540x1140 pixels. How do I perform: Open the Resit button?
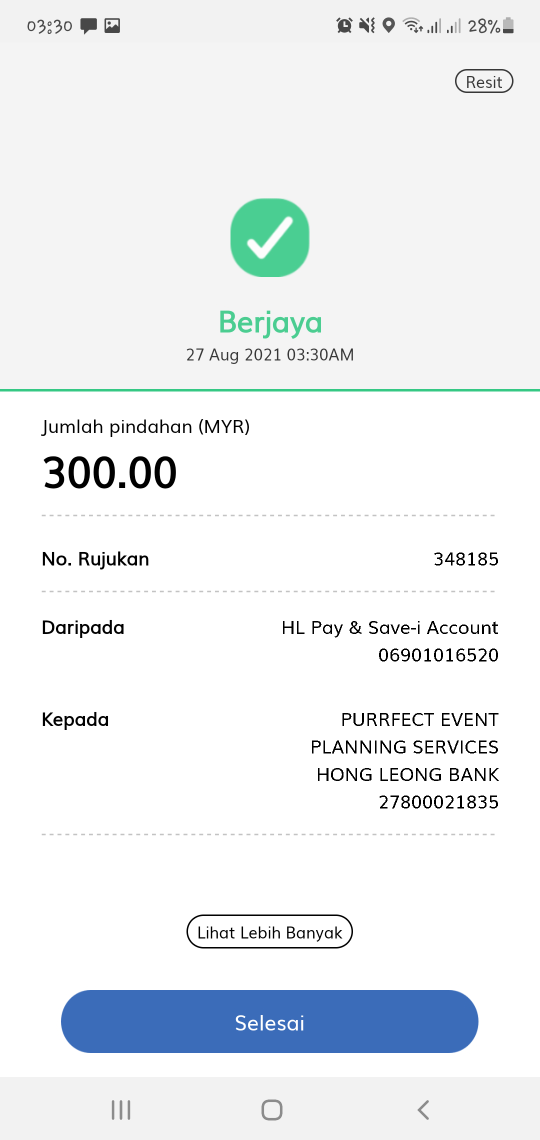click(x=484, y=81)
